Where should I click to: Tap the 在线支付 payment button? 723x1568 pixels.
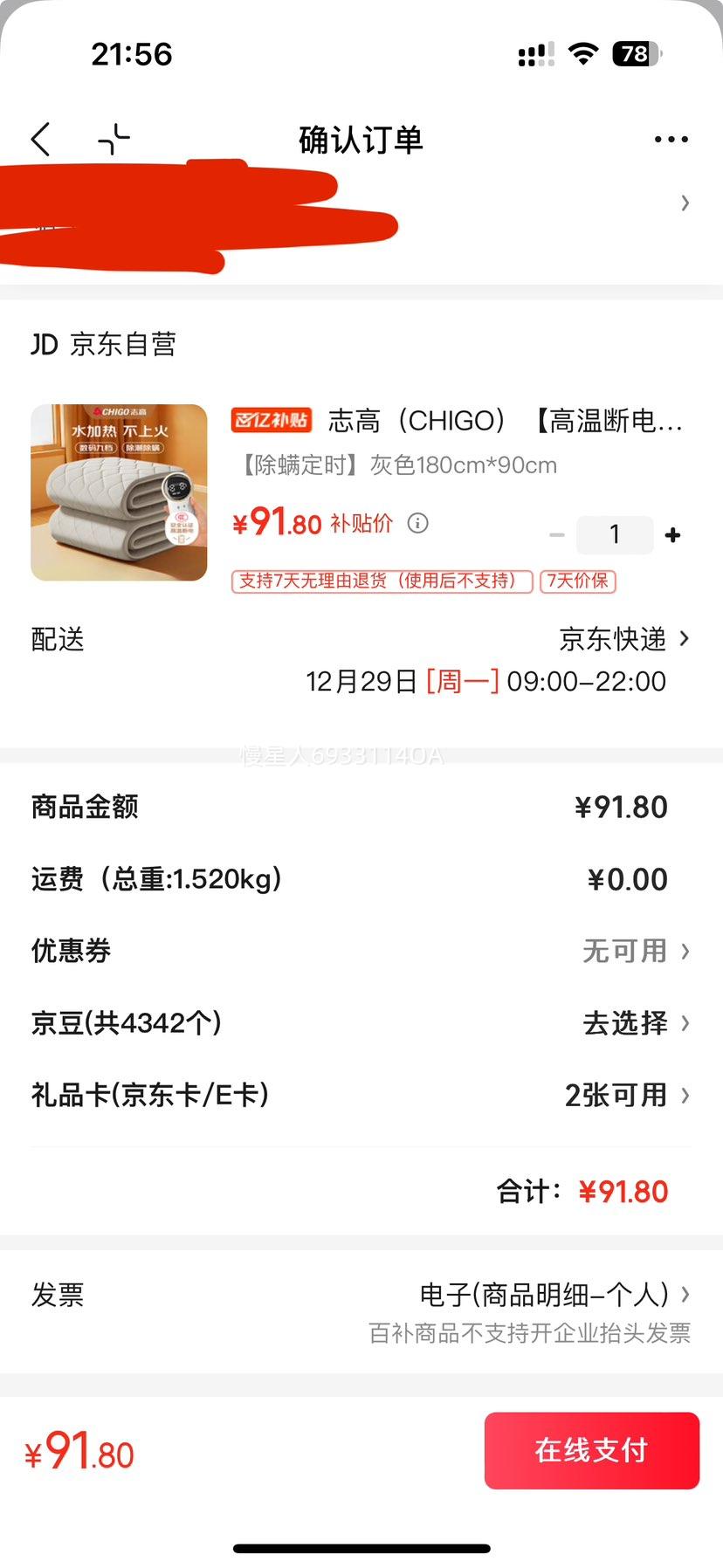[591, 1450]
